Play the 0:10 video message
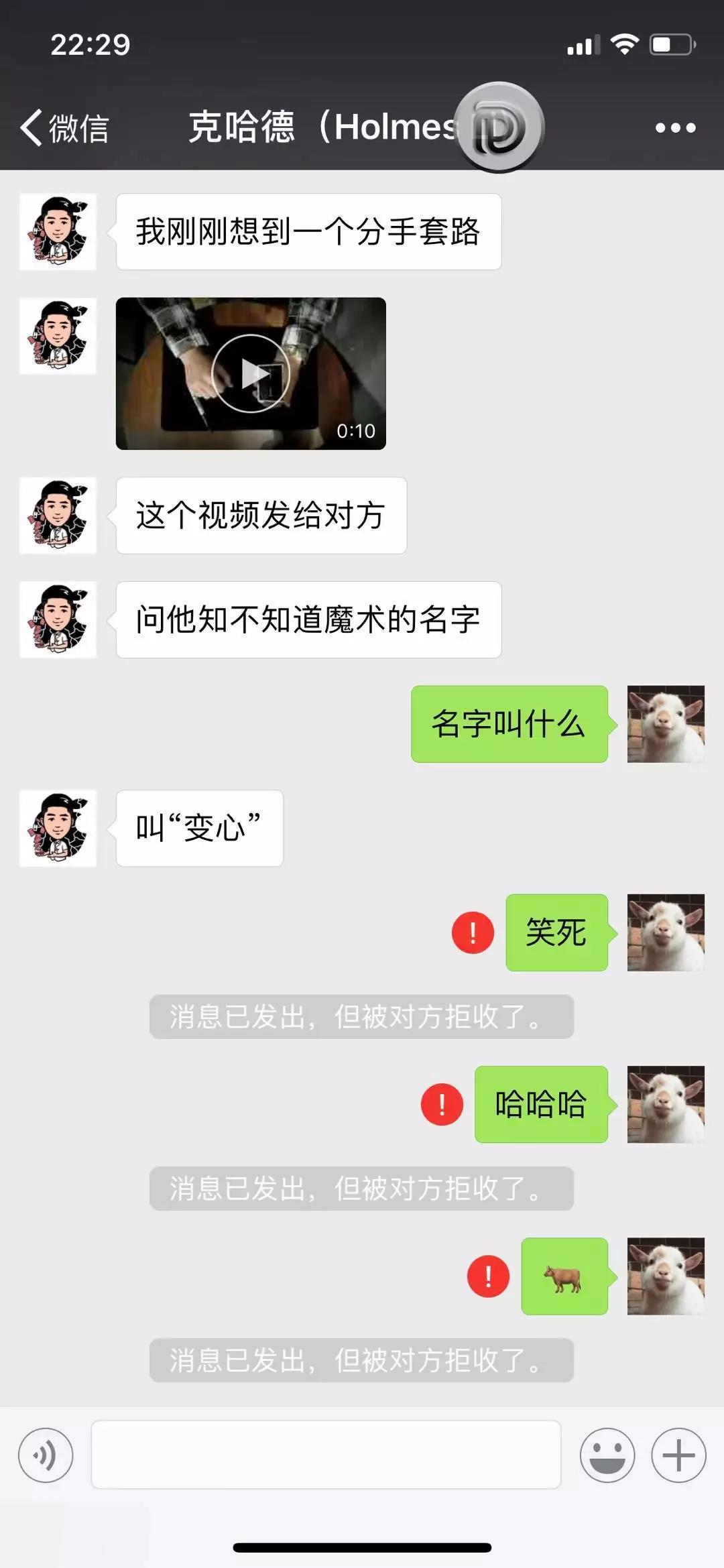This screenshot has width=724, height=1568. coord(251,373)
